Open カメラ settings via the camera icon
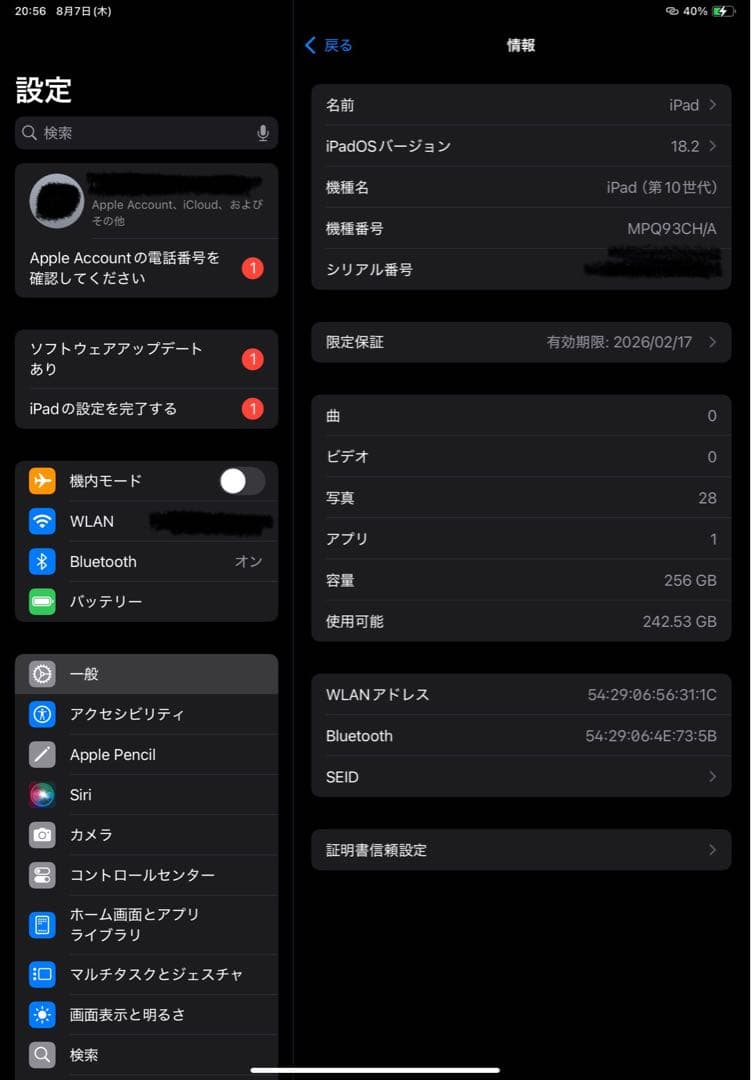Viewport: 751px width, 1080px height. tap(41, 834)
